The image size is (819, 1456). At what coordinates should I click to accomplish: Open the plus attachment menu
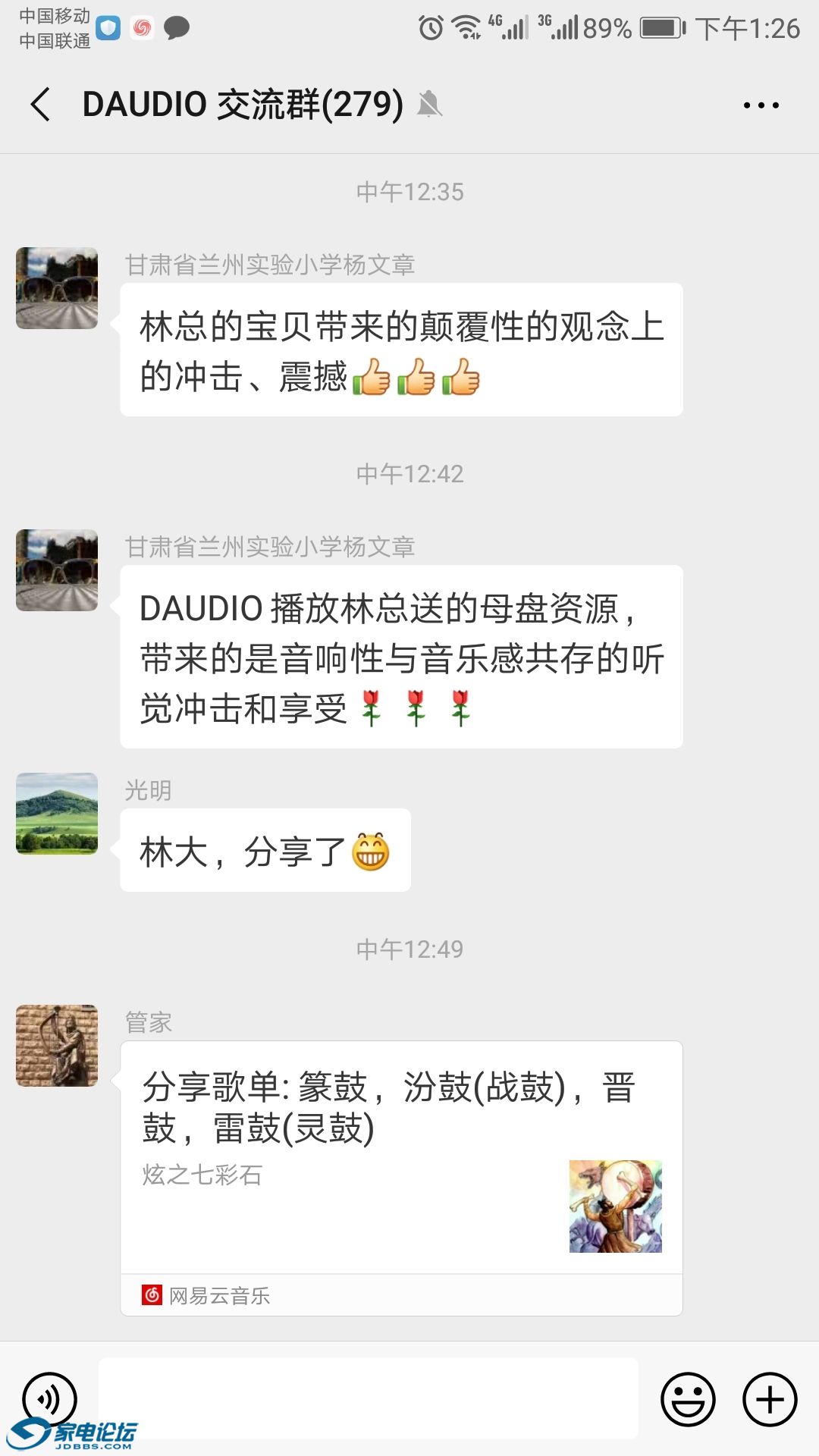coord(770,1399)
